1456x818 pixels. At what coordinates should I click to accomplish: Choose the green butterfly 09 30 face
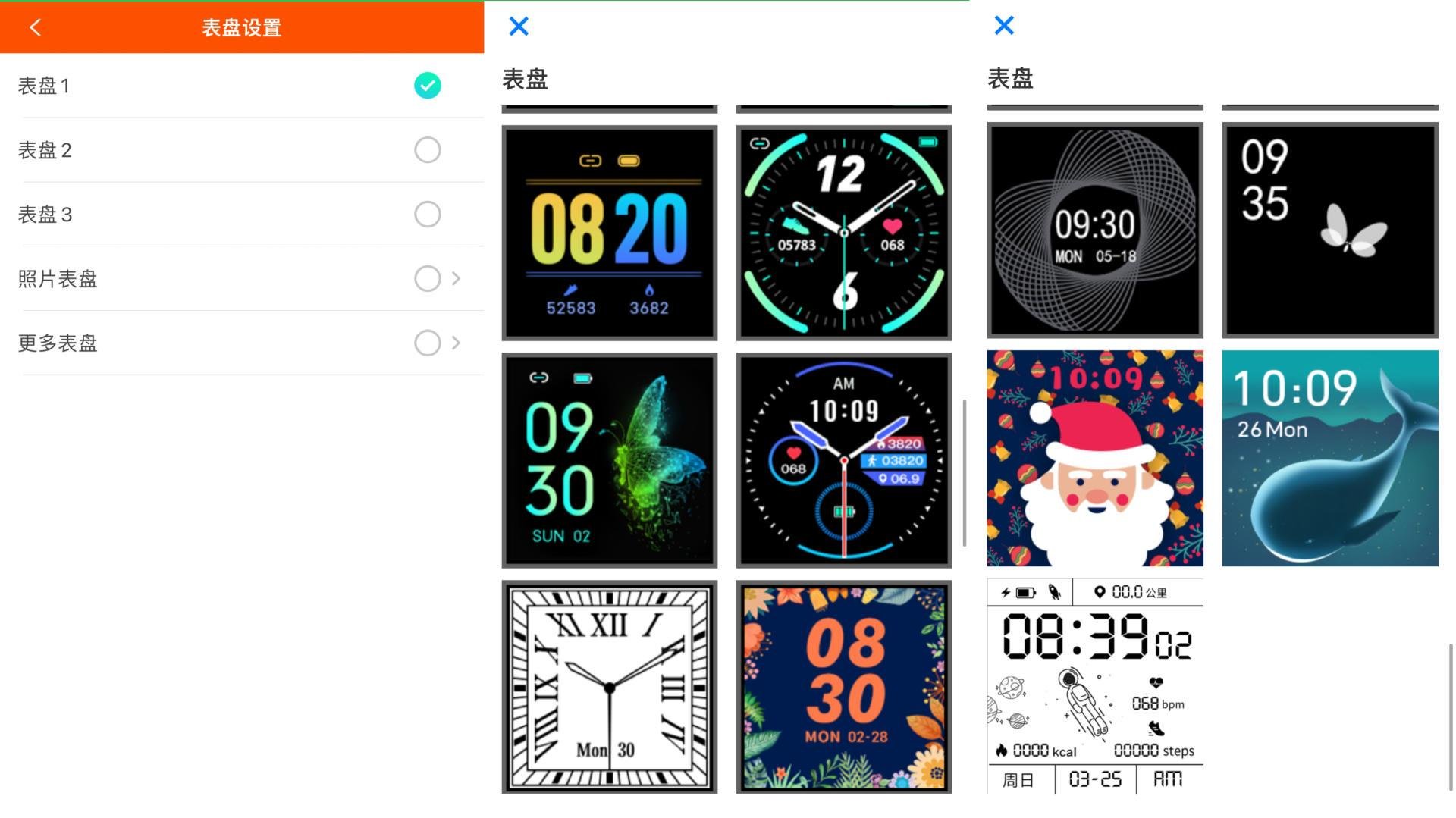pos(609,460)
